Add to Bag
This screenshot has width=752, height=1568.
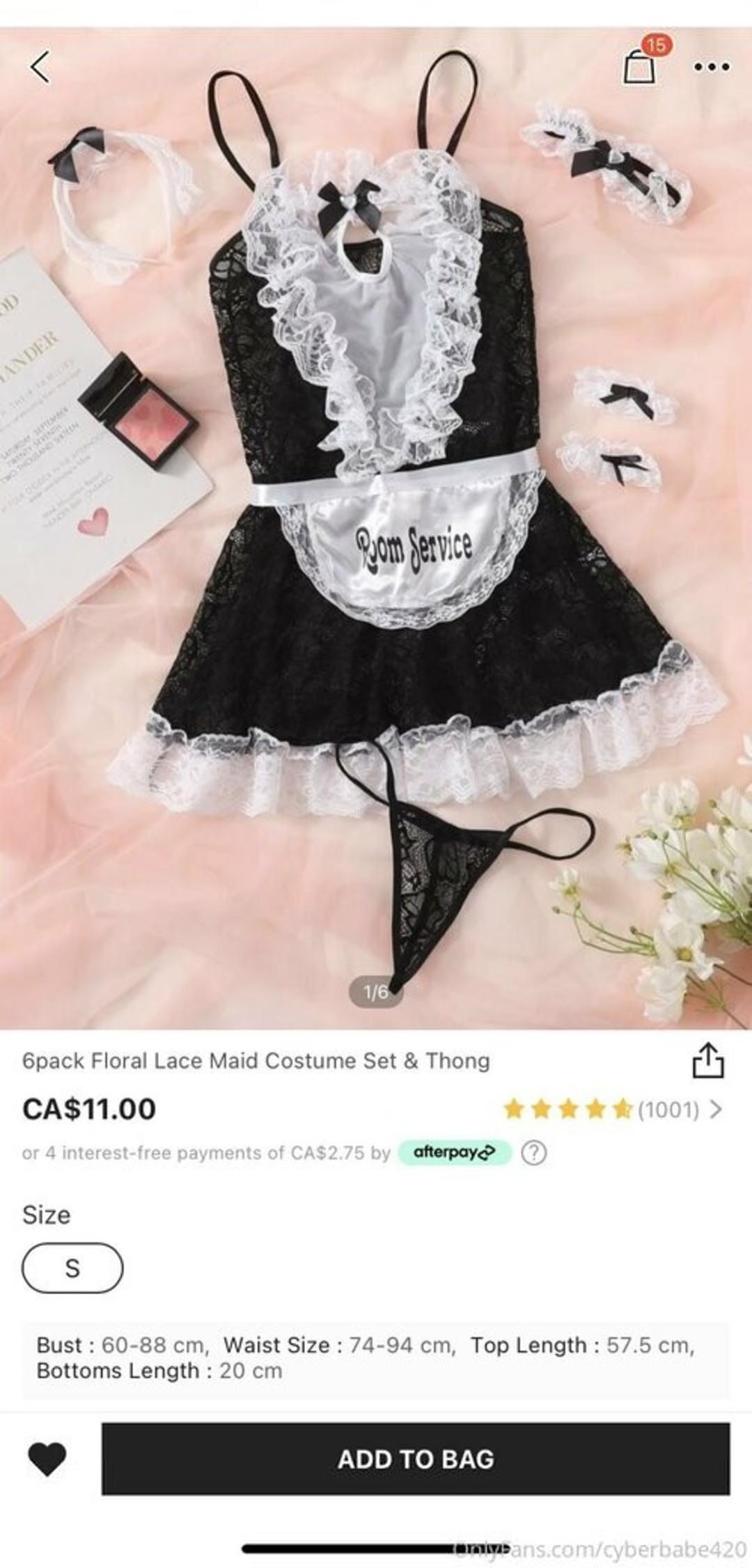pos(416,1459)
